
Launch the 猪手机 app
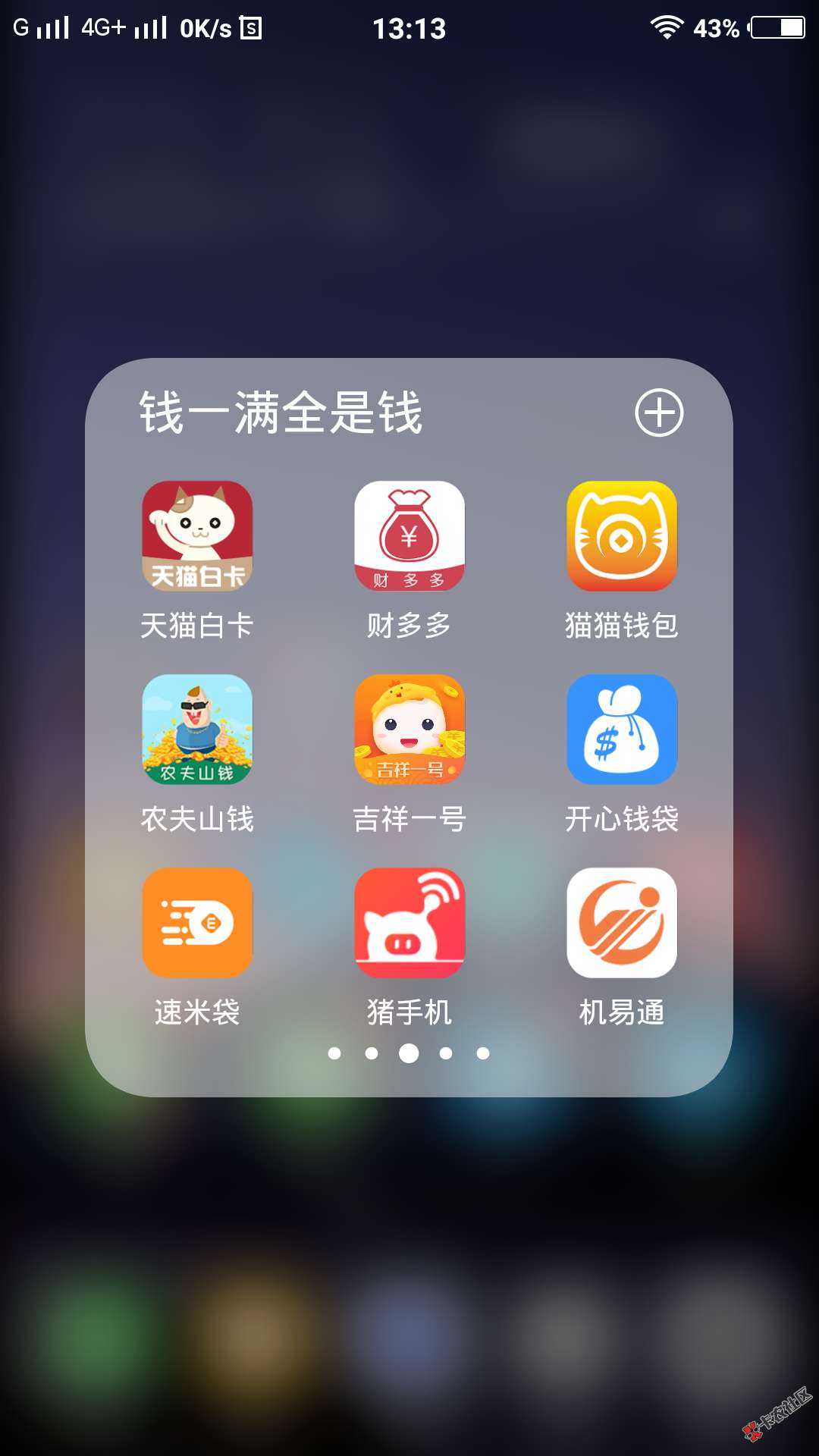[x=409, y=923]
